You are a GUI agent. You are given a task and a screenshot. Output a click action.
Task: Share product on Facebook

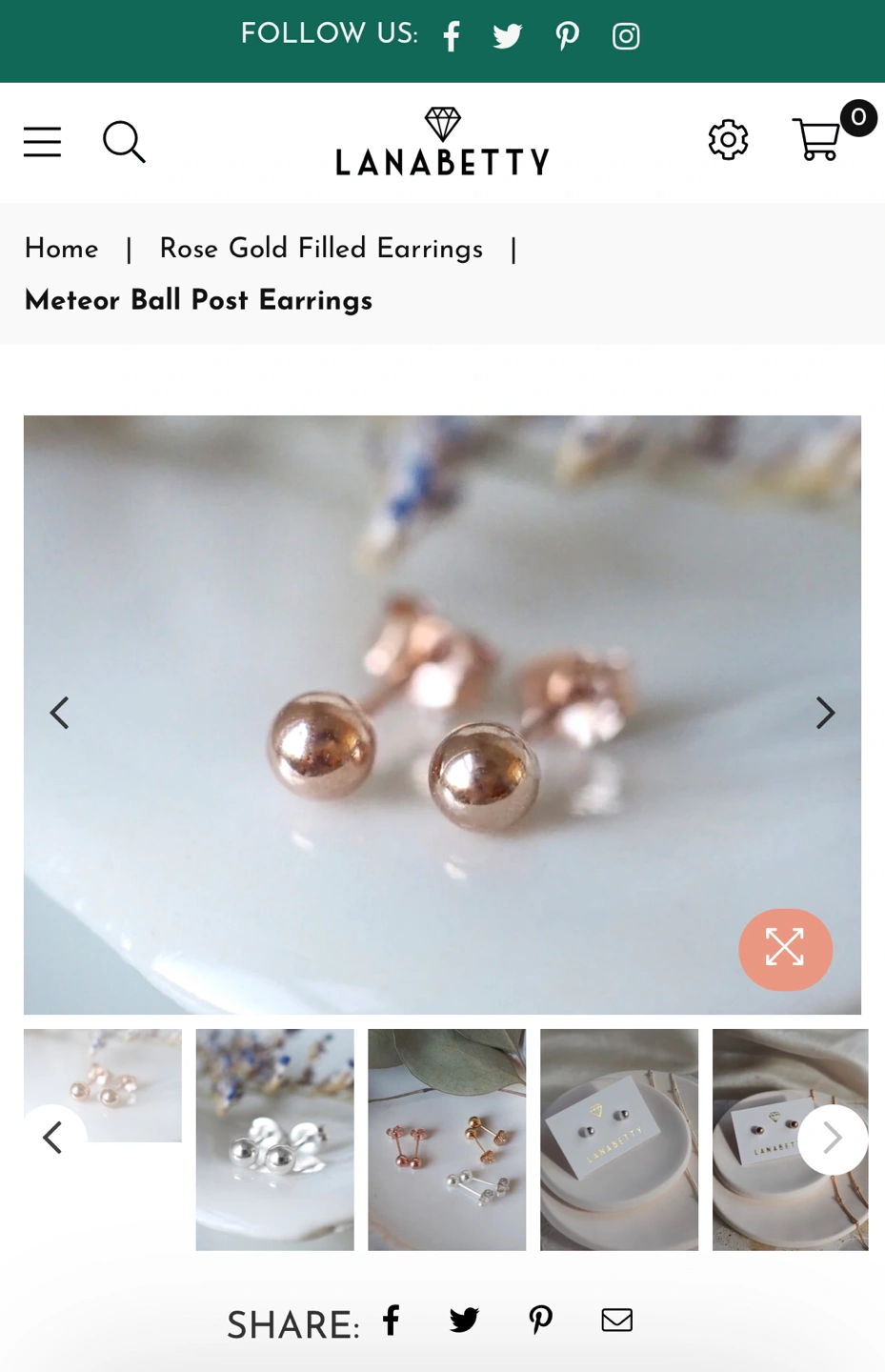click(392, 1320)
